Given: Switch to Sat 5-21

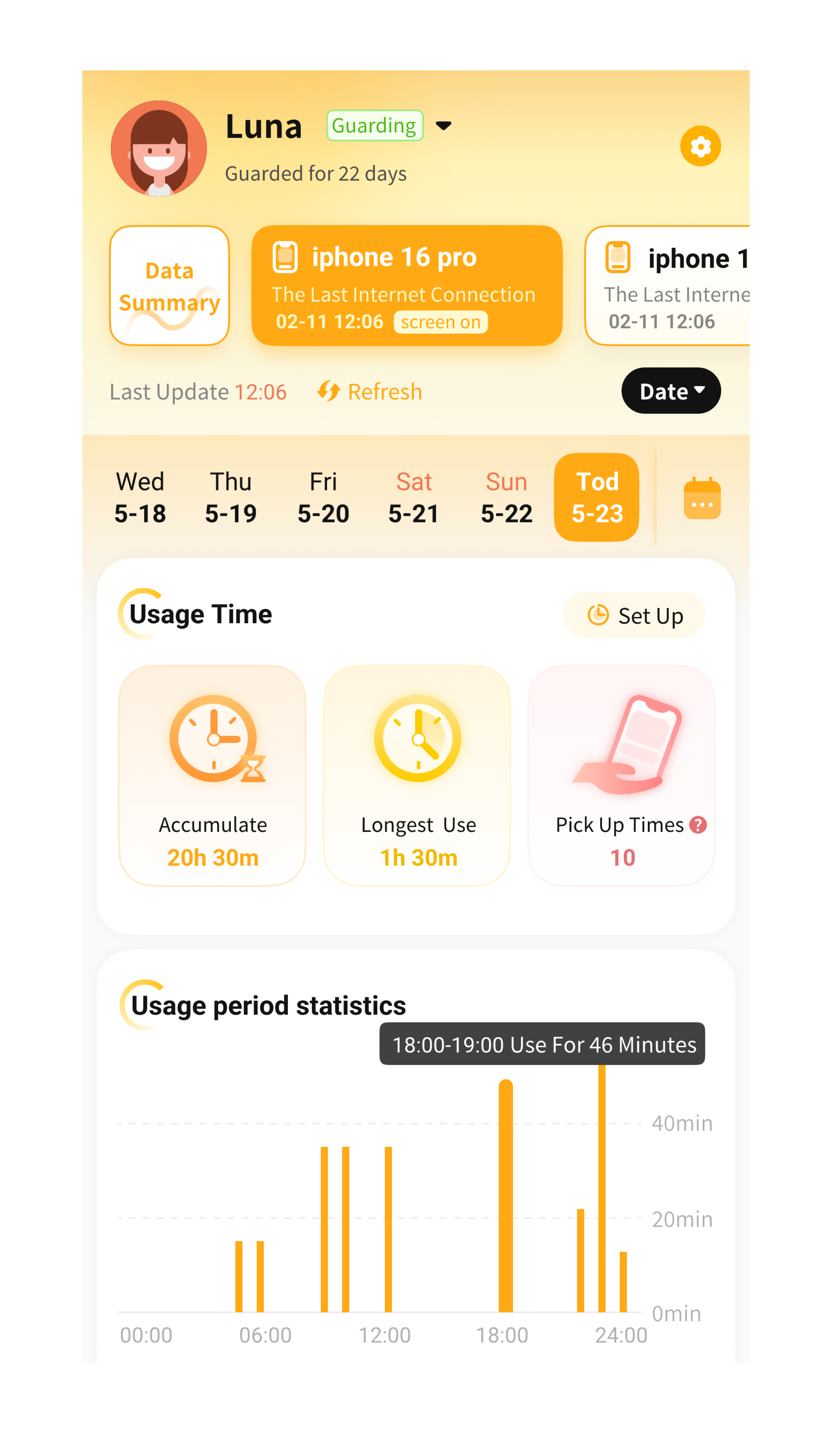Looking at the screenshot, I should (414, 497).
